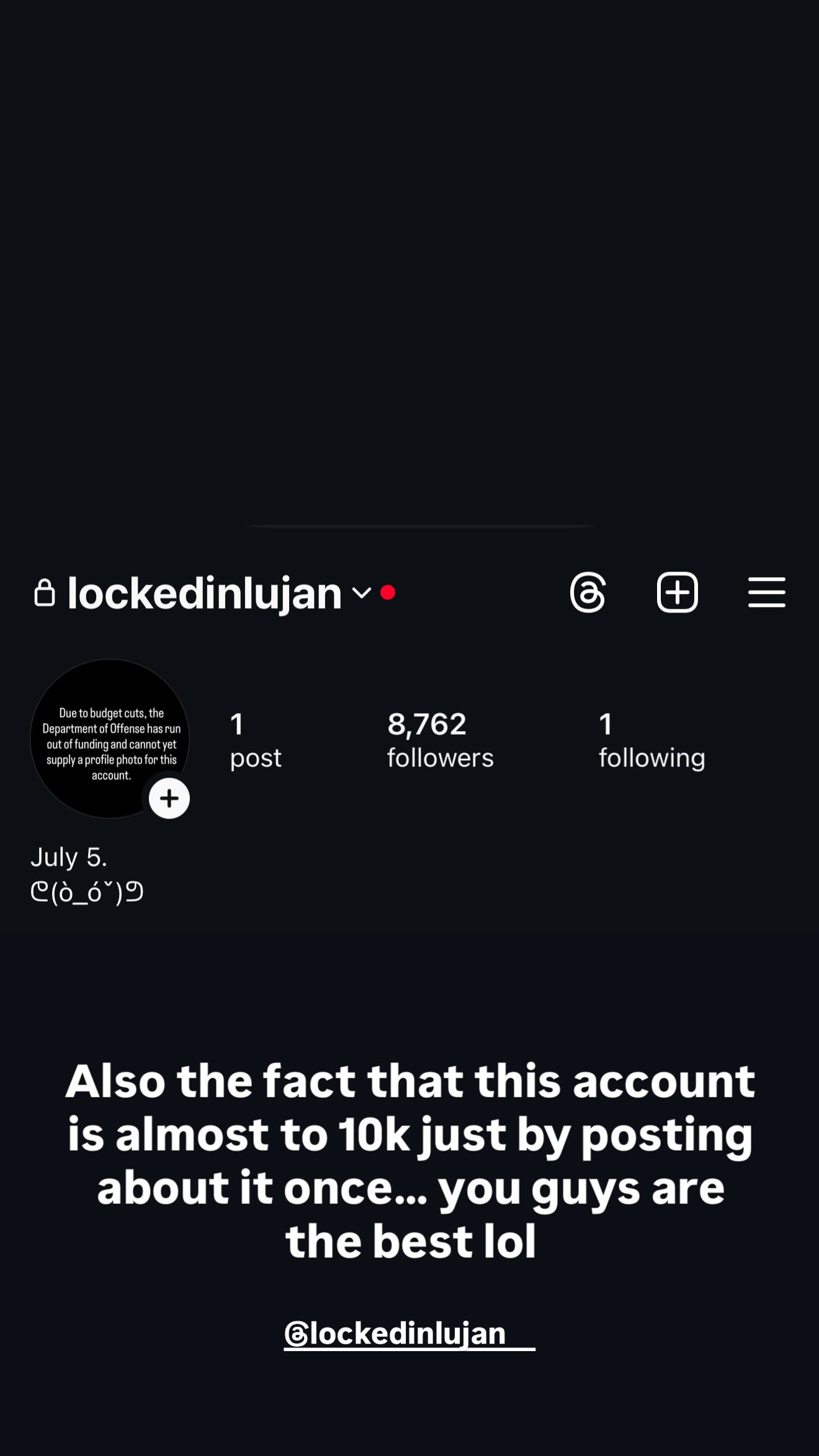Click the Threads logo to view linked profile
Image resolution: width=819 pixels, height=1456 pixels.
coord(588,593)
